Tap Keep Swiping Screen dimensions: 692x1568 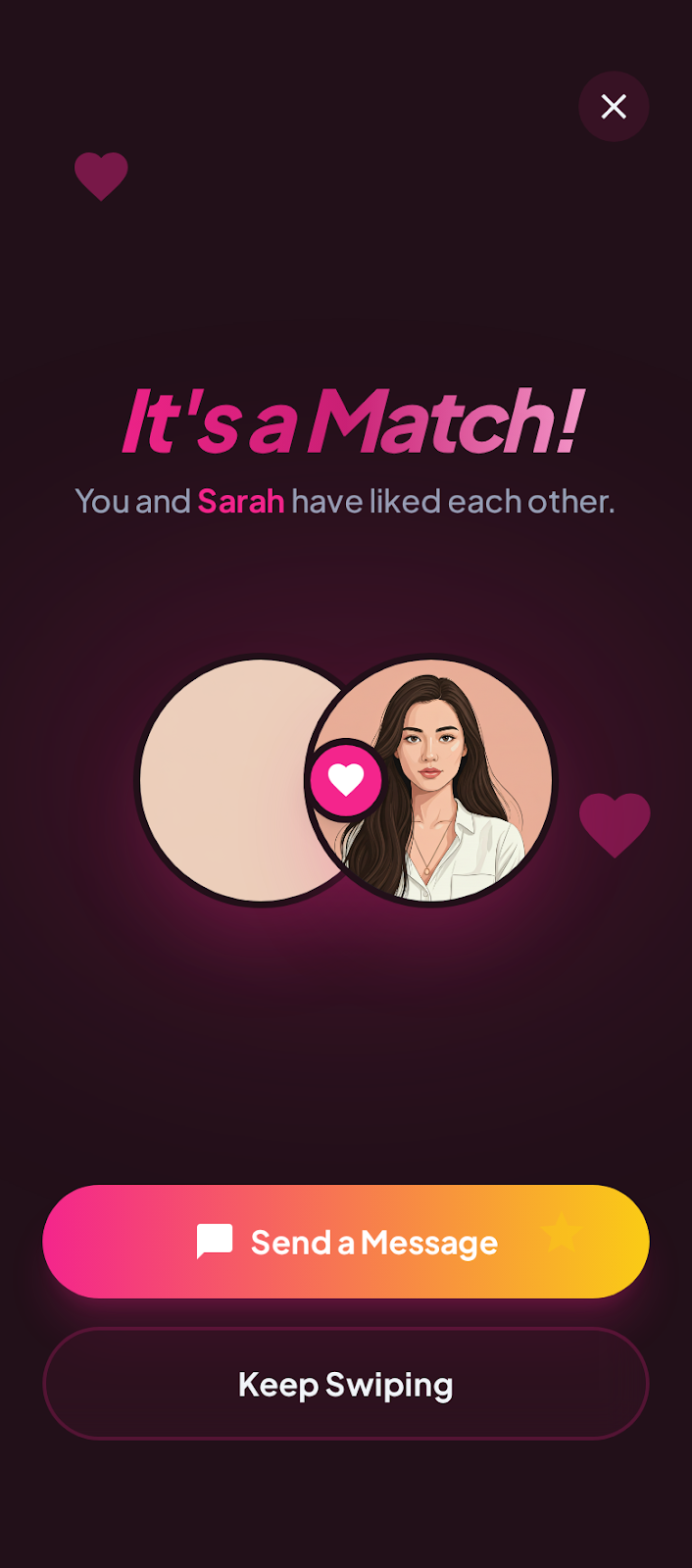click(x=346, y=1384)
